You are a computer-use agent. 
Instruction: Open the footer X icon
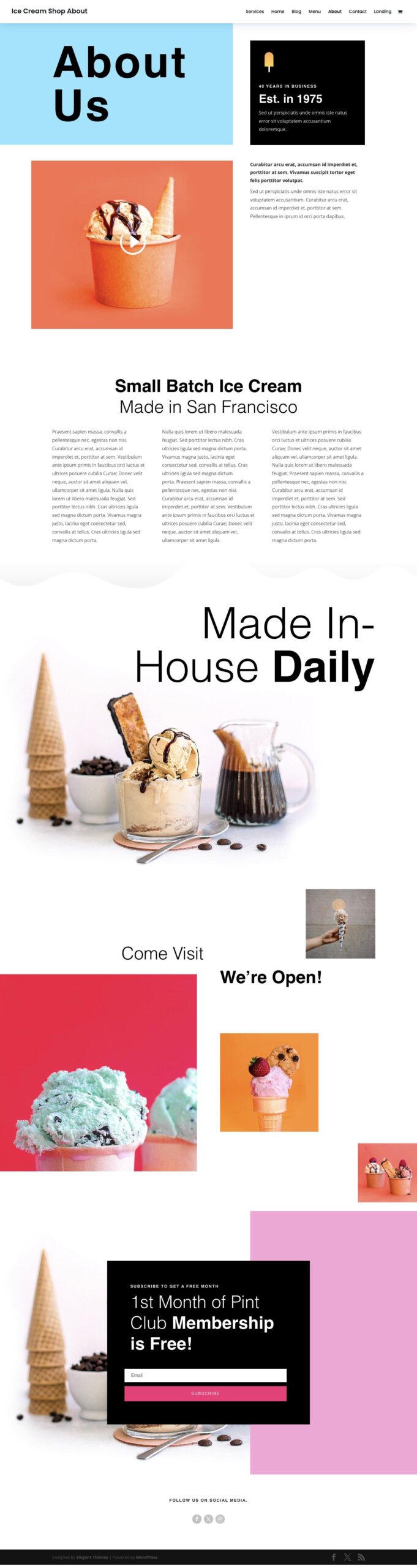(x=347, y=1556)
